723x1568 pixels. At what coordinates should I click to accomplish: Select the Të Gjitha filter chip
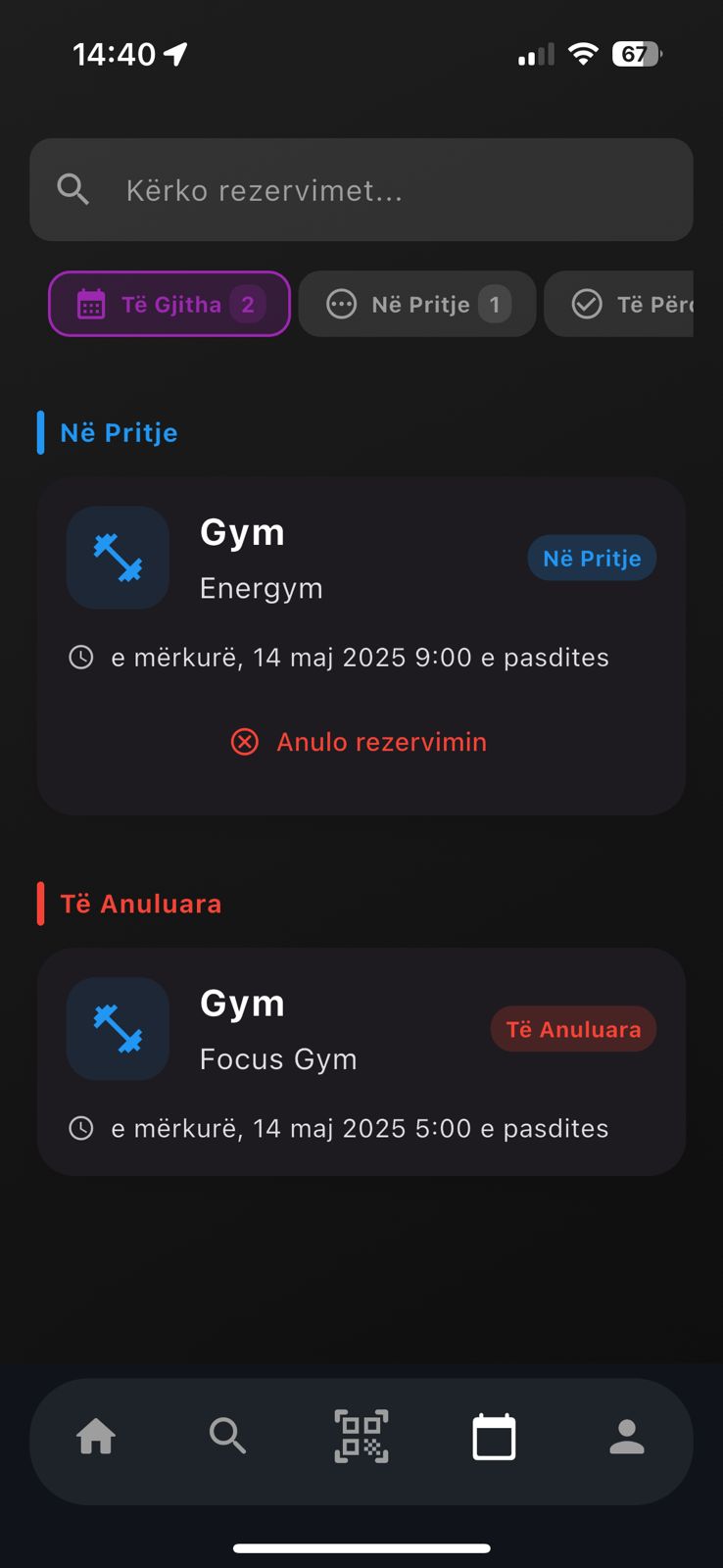169,305
